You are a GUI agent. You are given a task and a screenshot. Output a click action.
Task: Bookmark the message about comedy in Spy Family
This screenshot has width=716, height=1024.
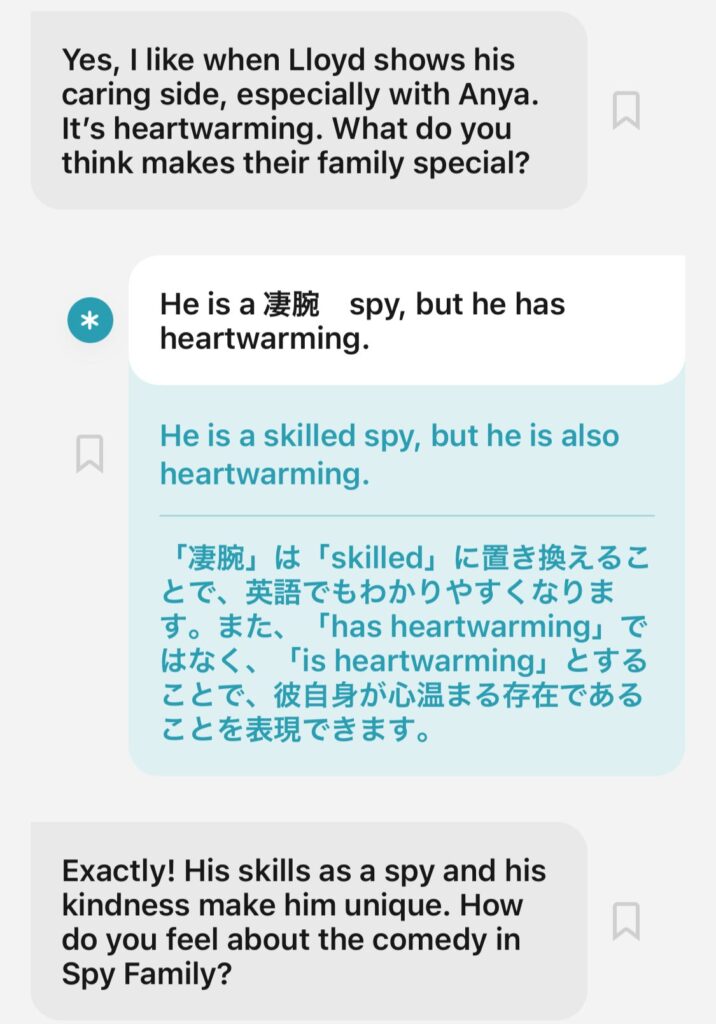click(626, 920)
